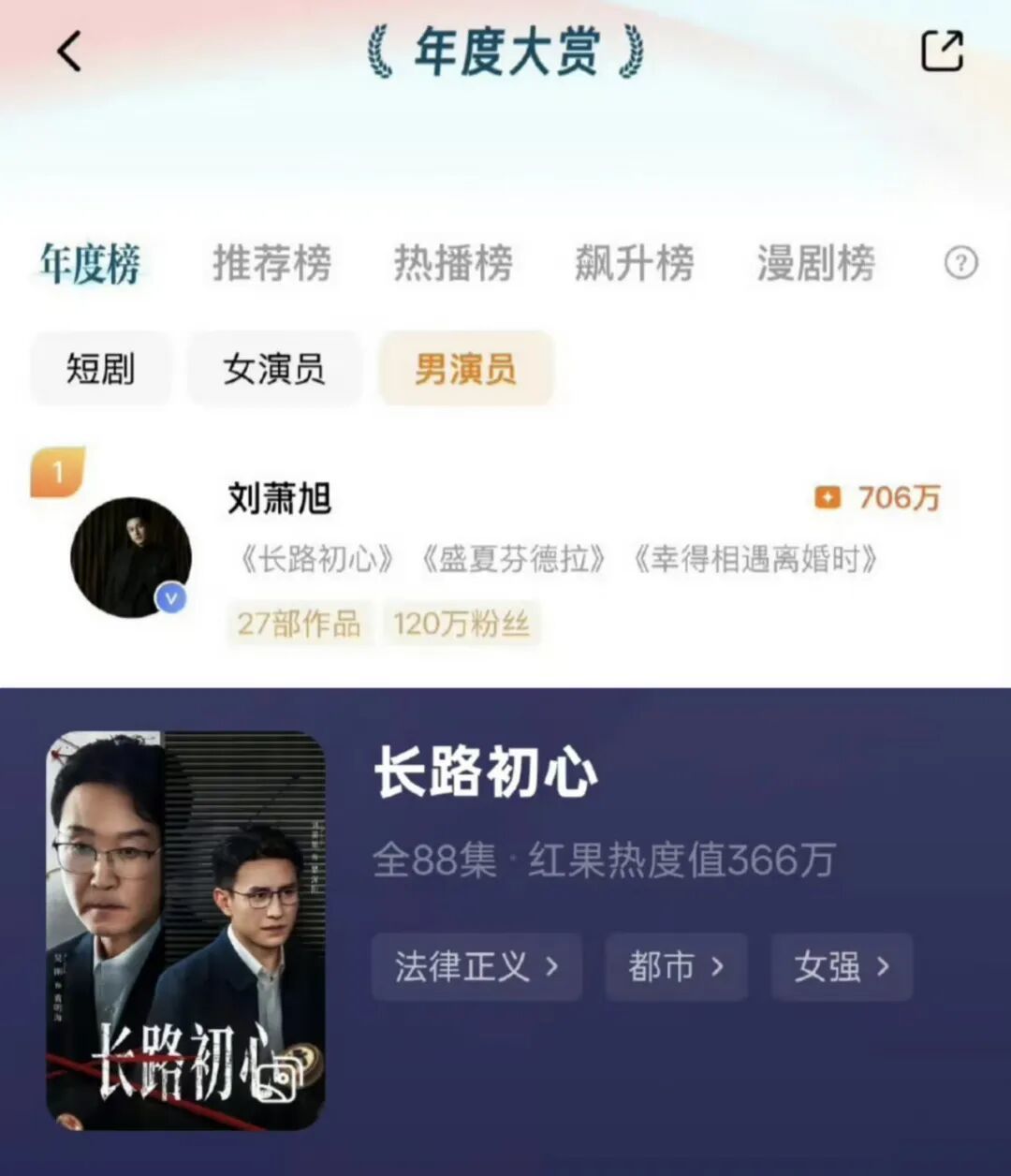Click the 120万粉丝 label
Screen dimensions: 1011x1176
(461, 624)
